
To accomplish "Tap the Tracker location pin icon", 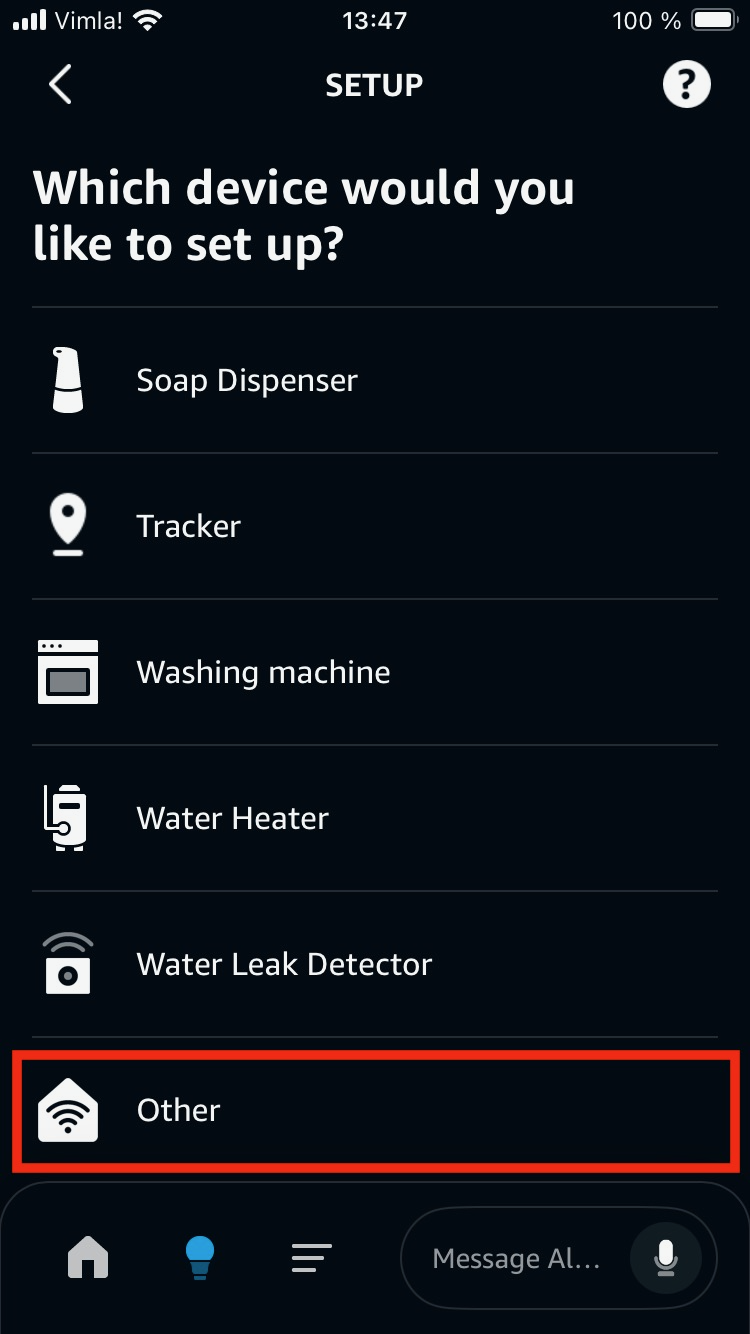I will tap(67, 525).
